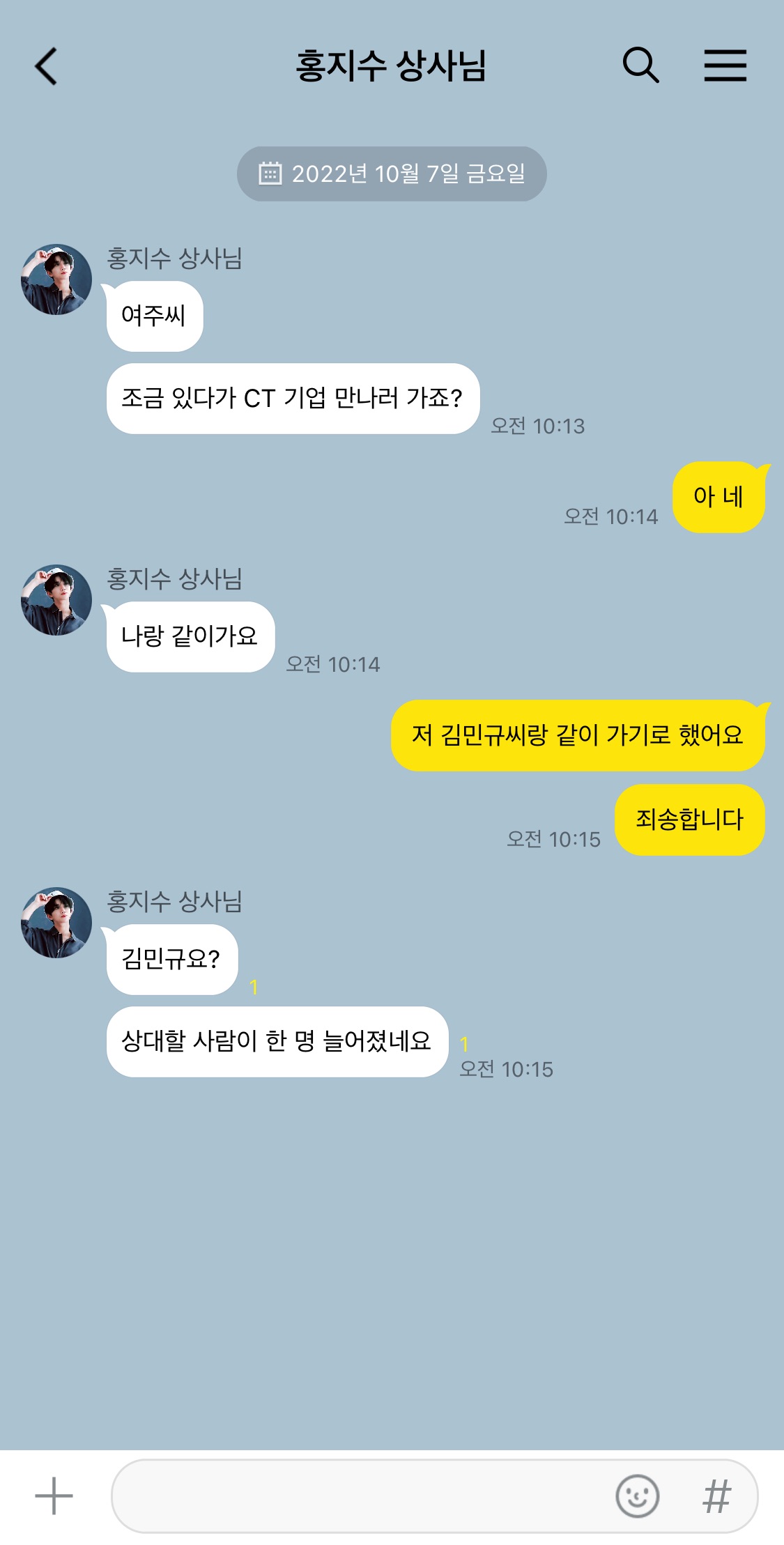784x1545 pixels.
Task: Tap the chat title 홍지수 상사님
Action: 392,66
